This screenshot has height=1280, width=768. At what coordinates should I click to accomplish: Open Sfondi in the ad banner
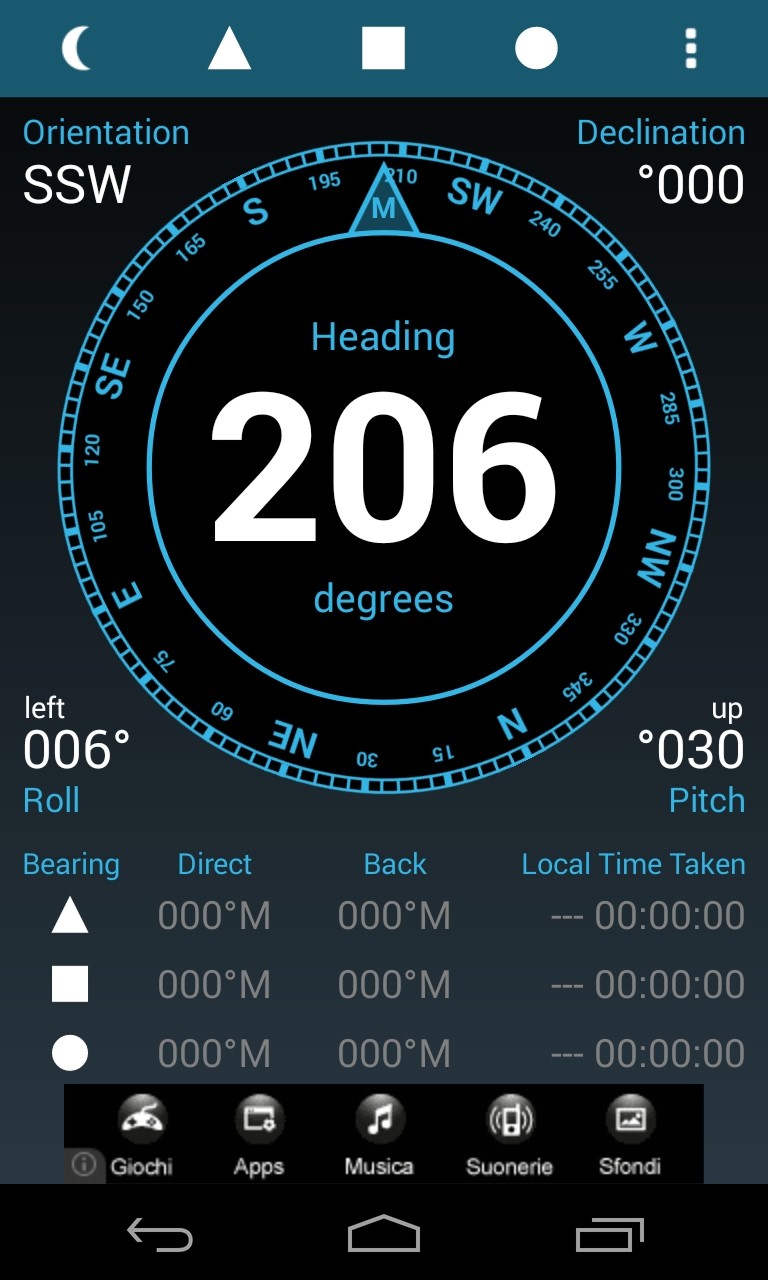[630, 1134]
